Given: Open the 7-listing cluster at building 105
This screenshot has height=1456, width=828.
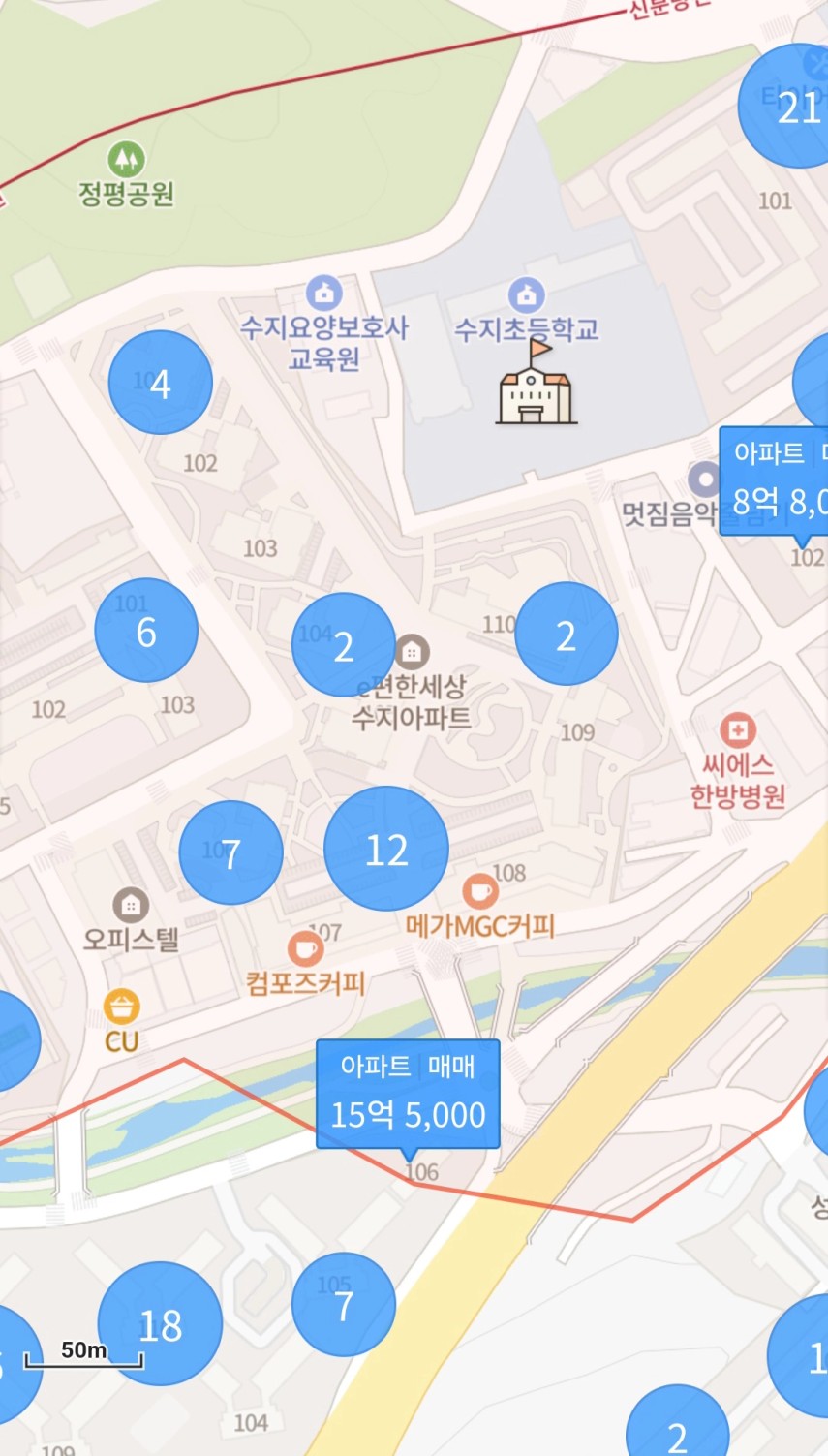Looking at the screenshot, I should tap(344, 1304).
